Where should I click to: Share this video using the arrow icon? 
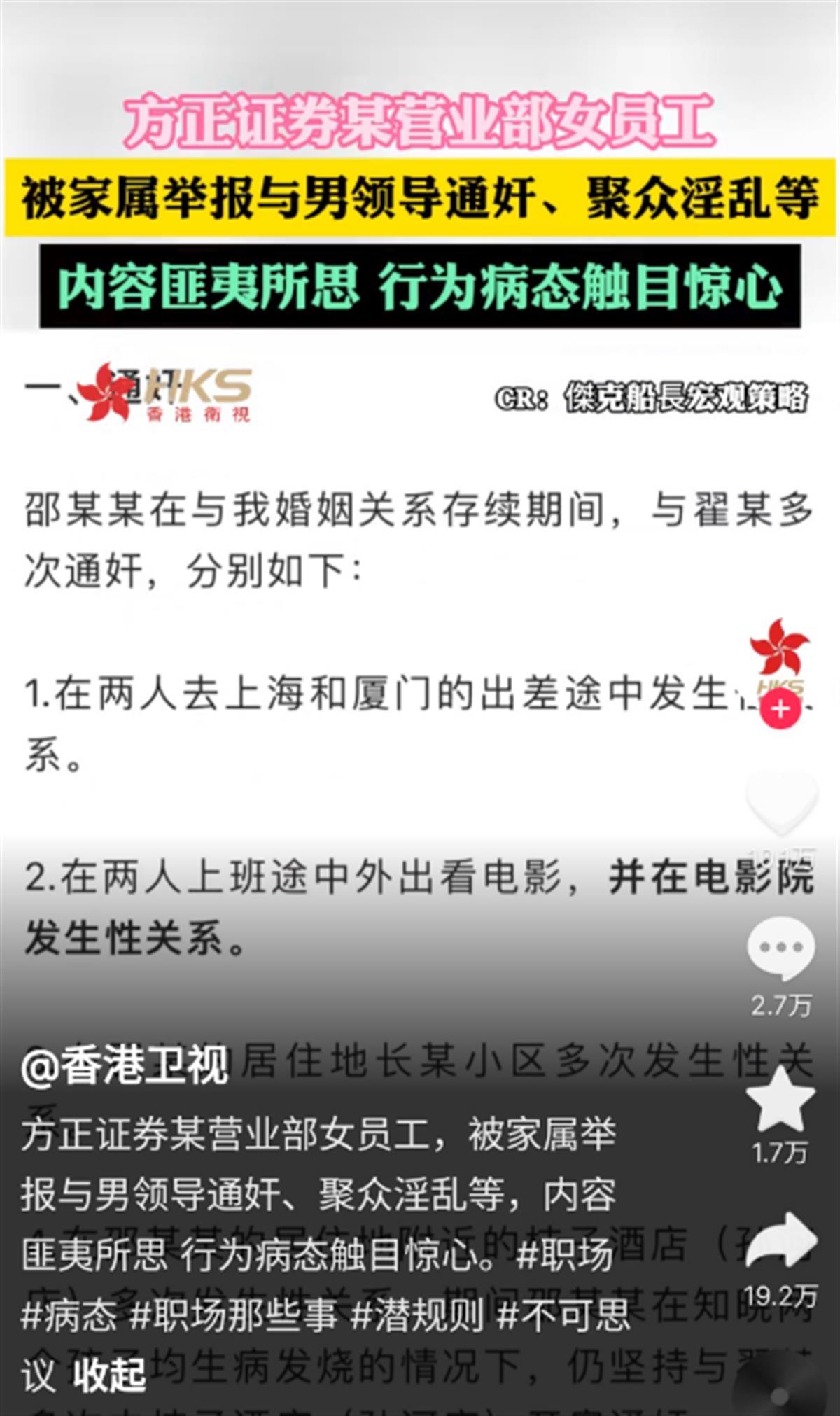click(x=780, y=1241)
